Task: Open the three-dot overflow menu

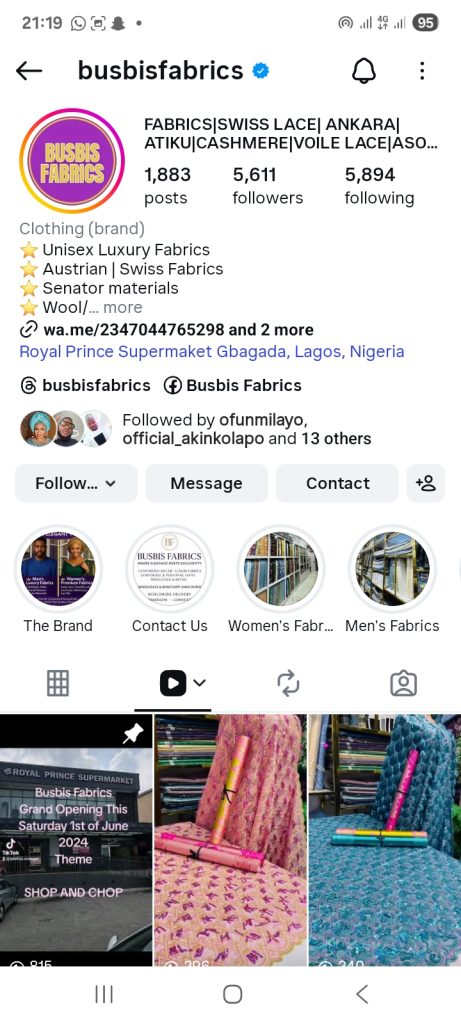Action: (x=422, y=71)
